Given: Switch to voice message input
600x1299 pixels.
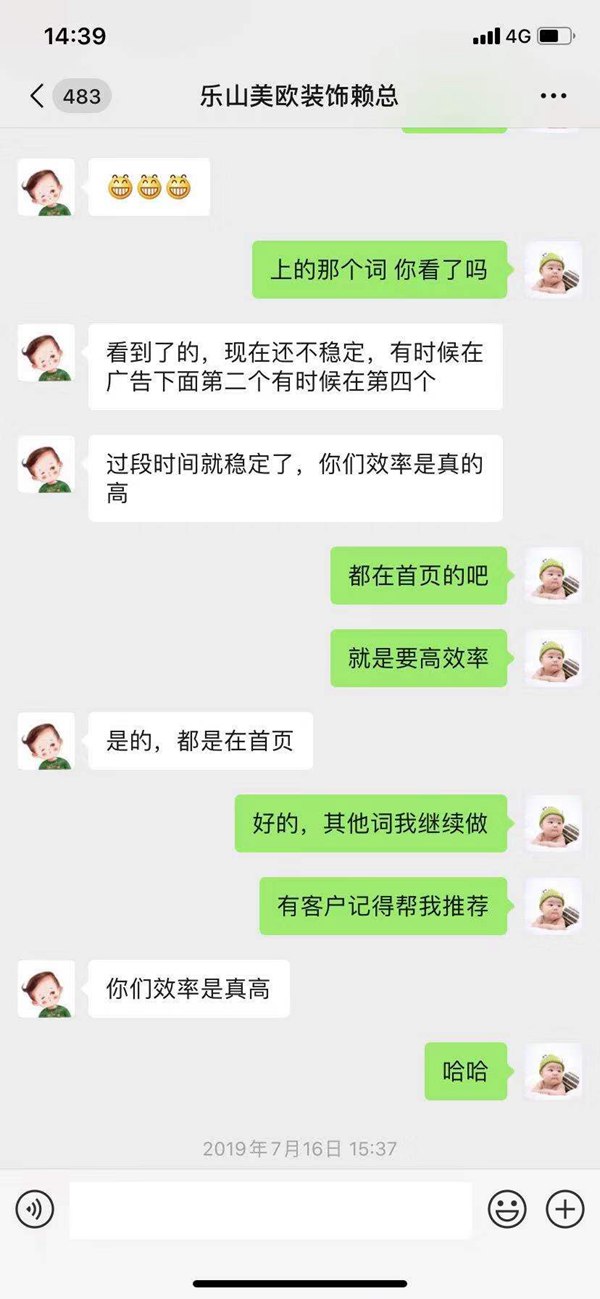Looking at the screenshot, I should [35, 1210].
